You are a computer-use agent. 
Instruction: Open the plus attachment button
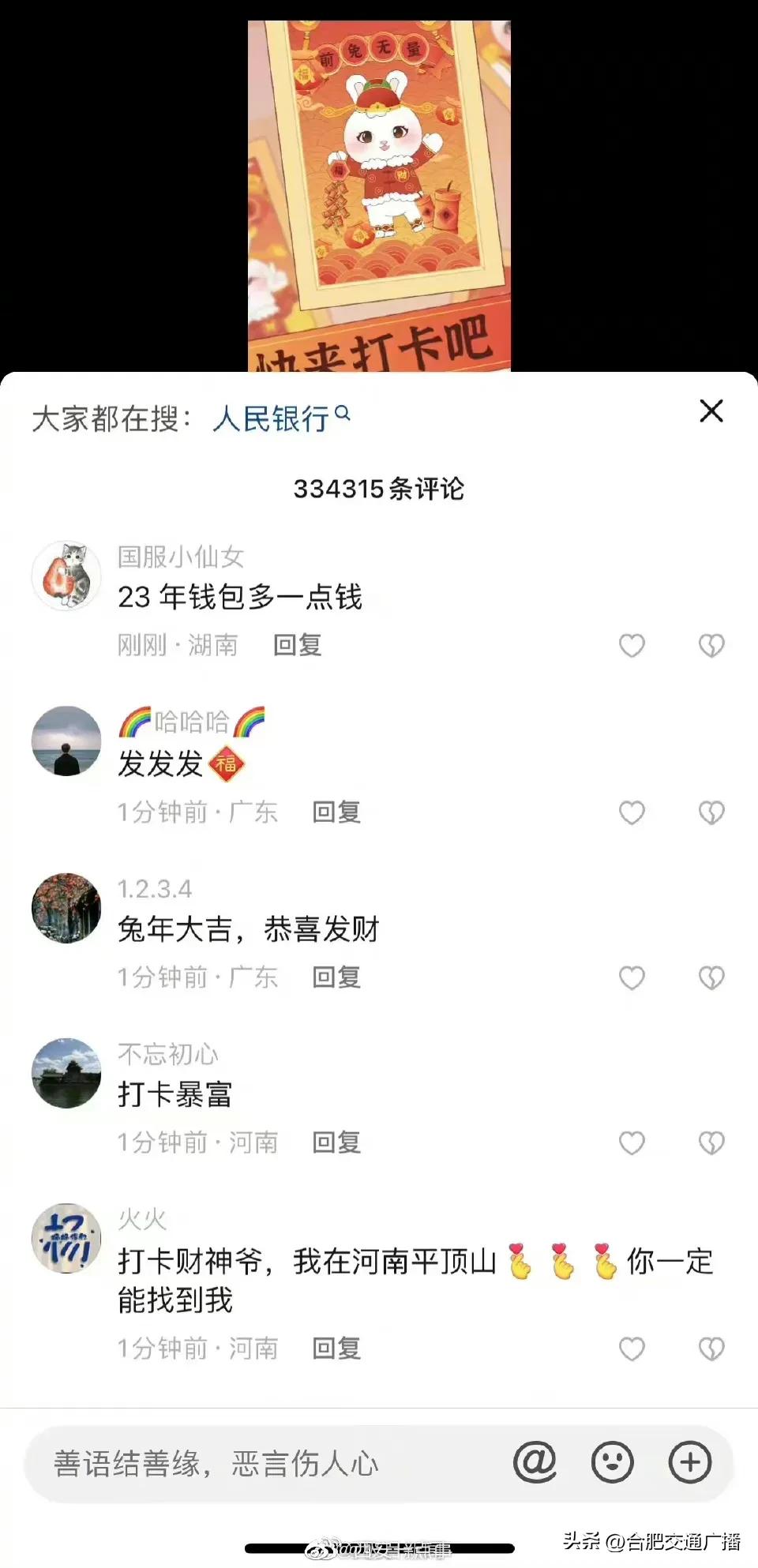[690, 1463]
